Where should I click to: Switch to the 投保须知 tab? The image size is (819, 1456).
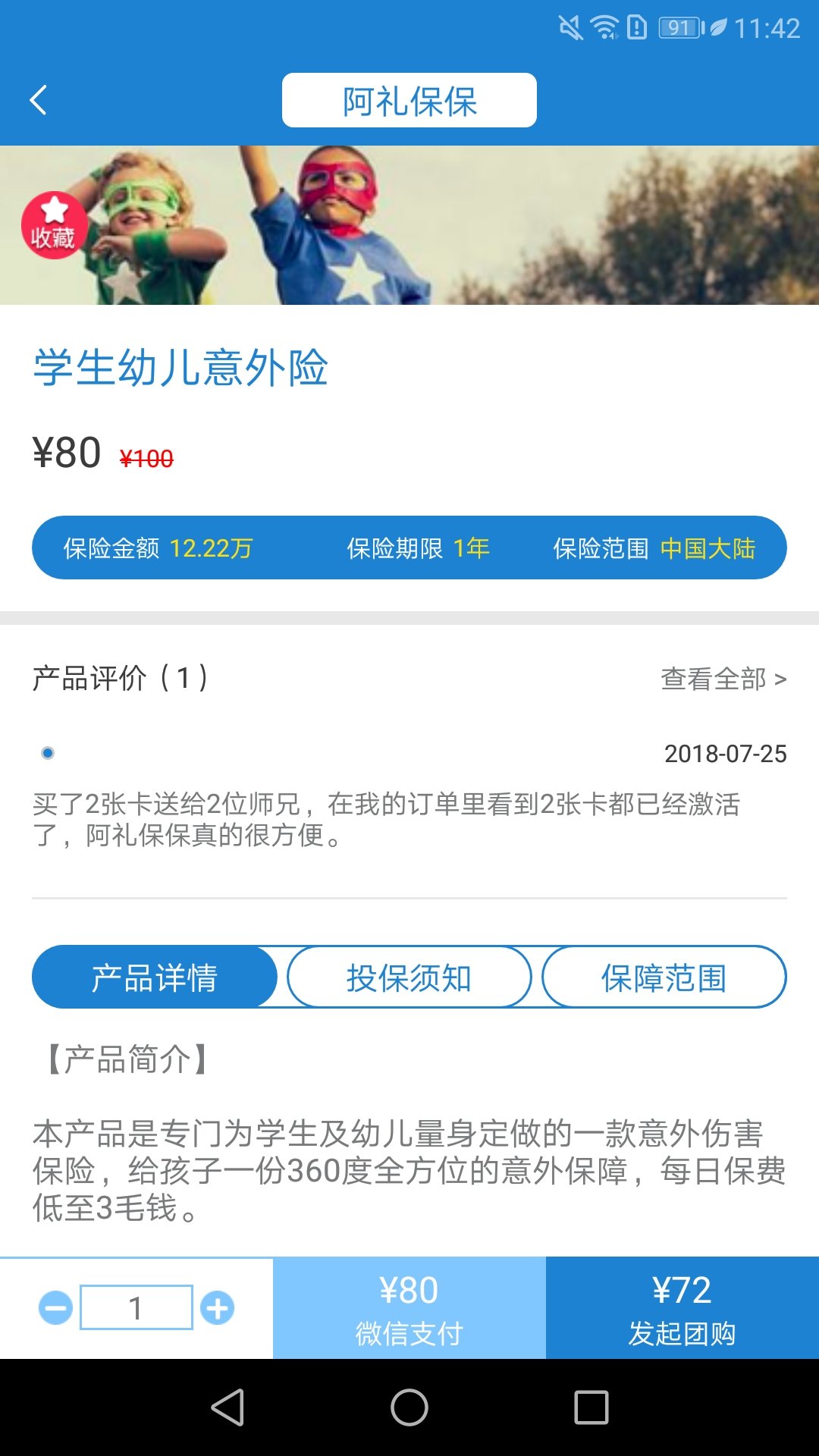(x=409, y=977)
